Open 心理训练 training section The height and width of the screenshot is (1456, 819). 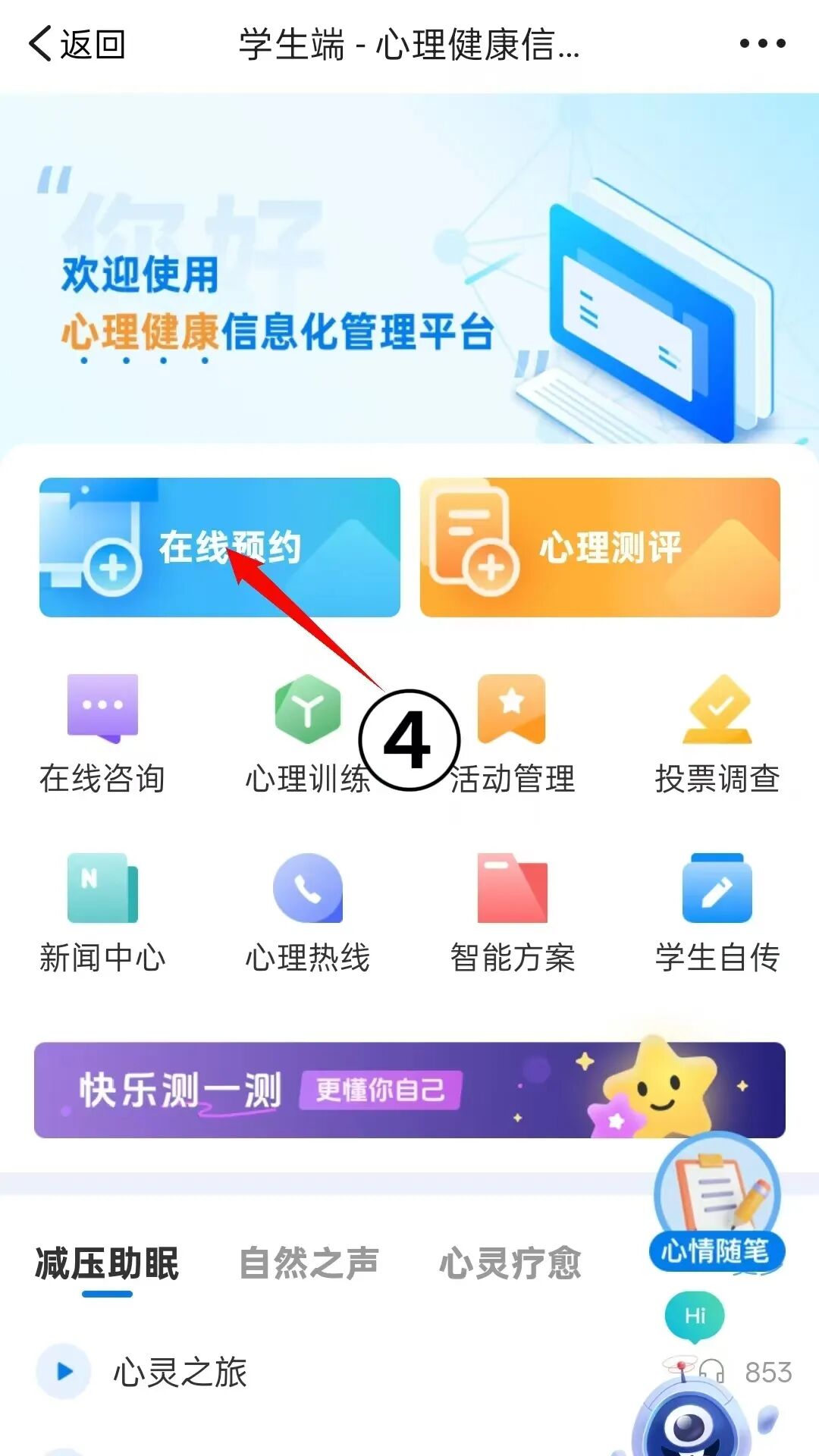pyautogui.click(x=307, y=733)
